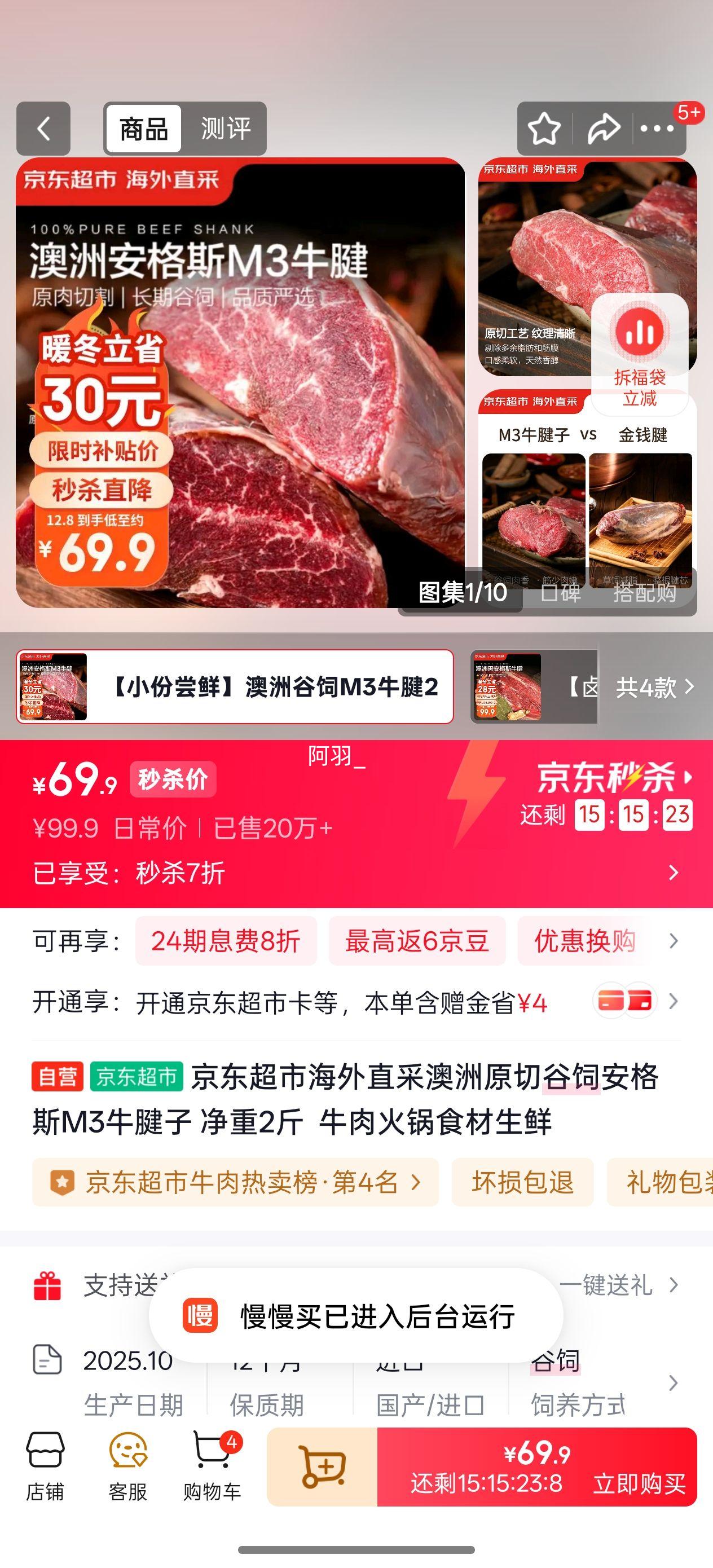Tap 立即购买 to buy now

pyautogui.click(x=639, y=1483)
